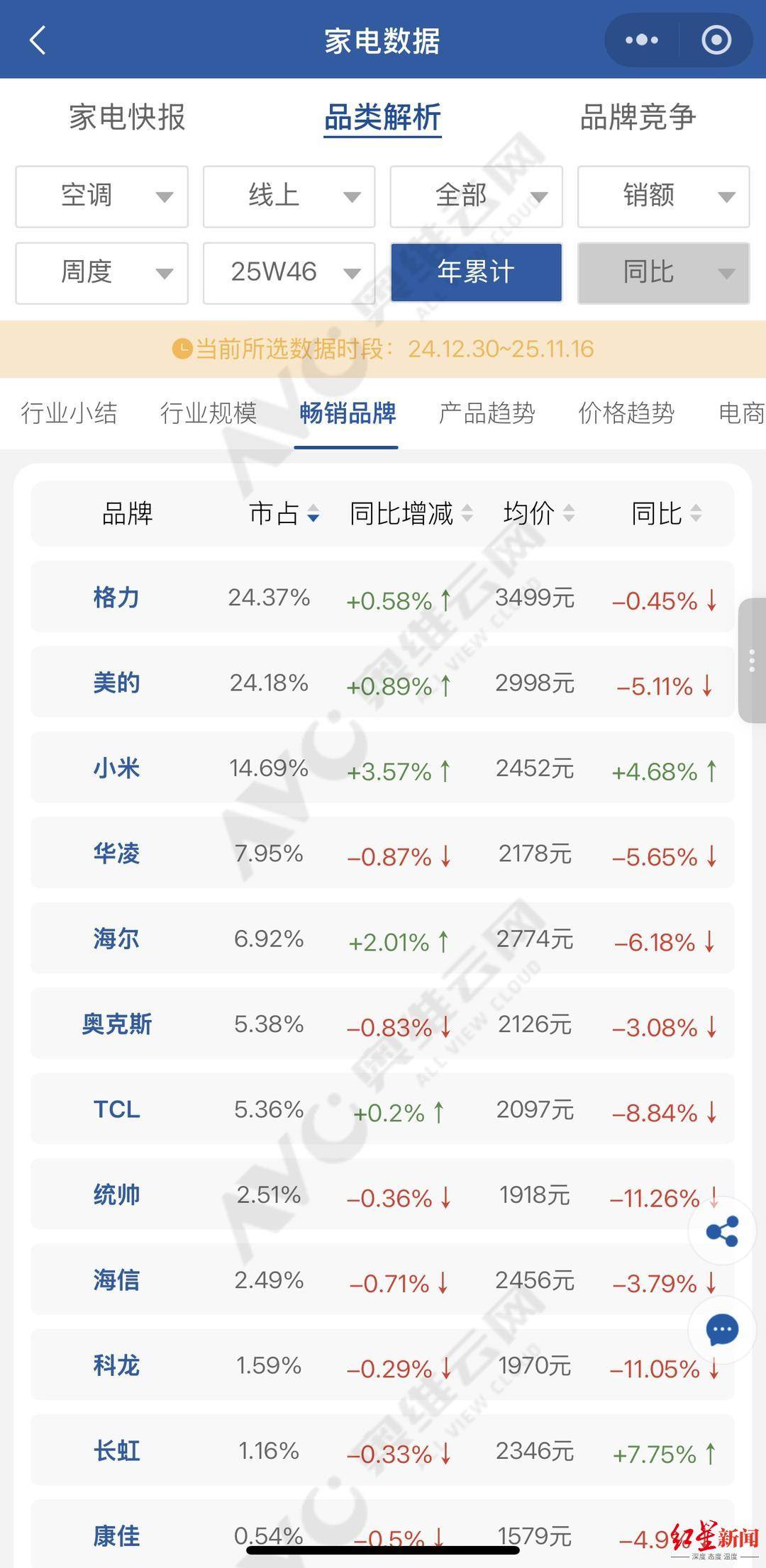
Task: Open the 价格趋势 sub-tab
Action: pos(626,413)
